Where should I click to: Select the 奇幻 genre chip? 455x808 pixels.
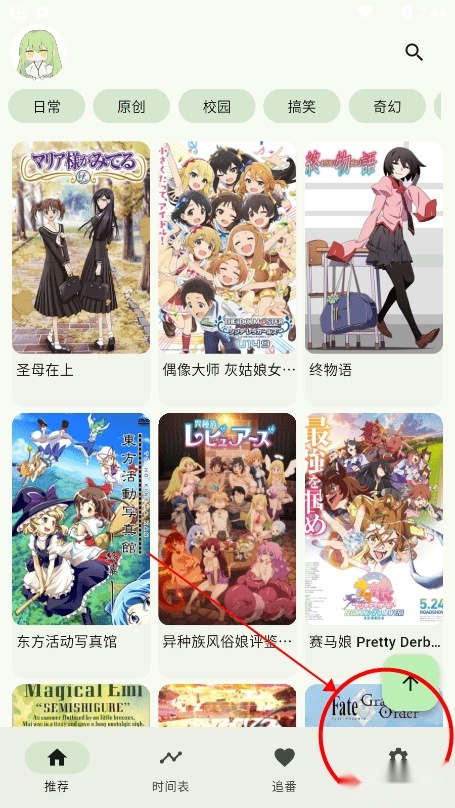tap(387, 106)
